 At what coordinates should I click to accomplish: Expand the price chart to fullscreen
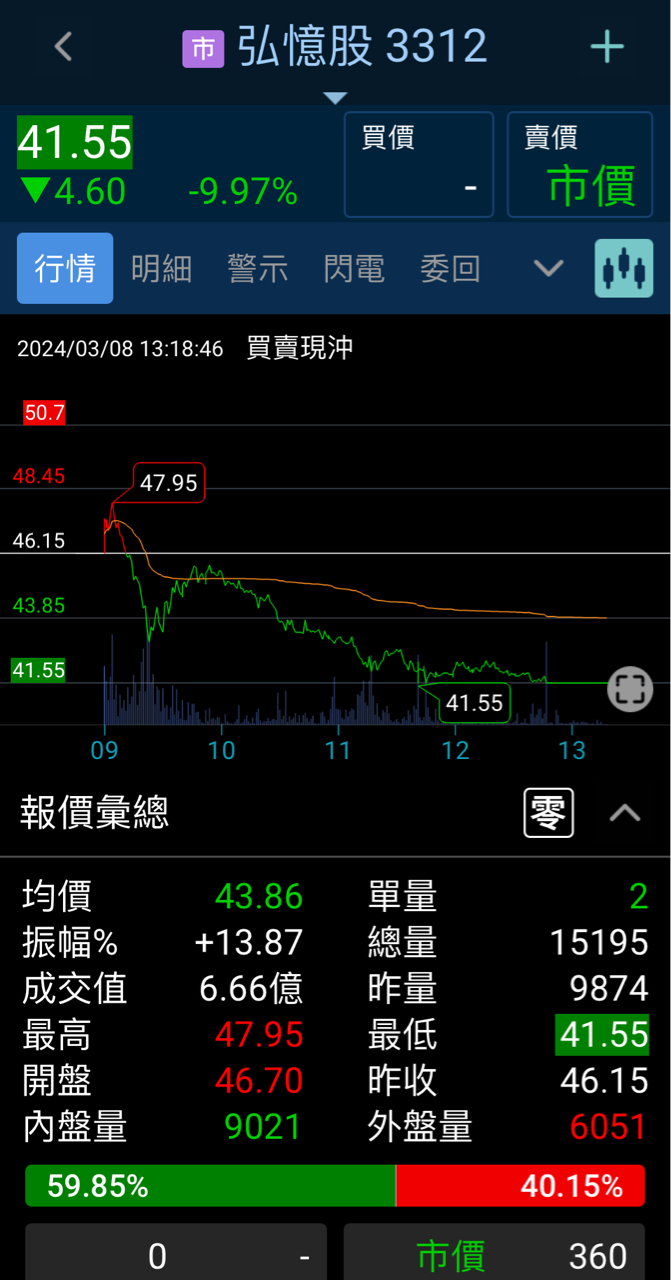(x=629, y=688)
